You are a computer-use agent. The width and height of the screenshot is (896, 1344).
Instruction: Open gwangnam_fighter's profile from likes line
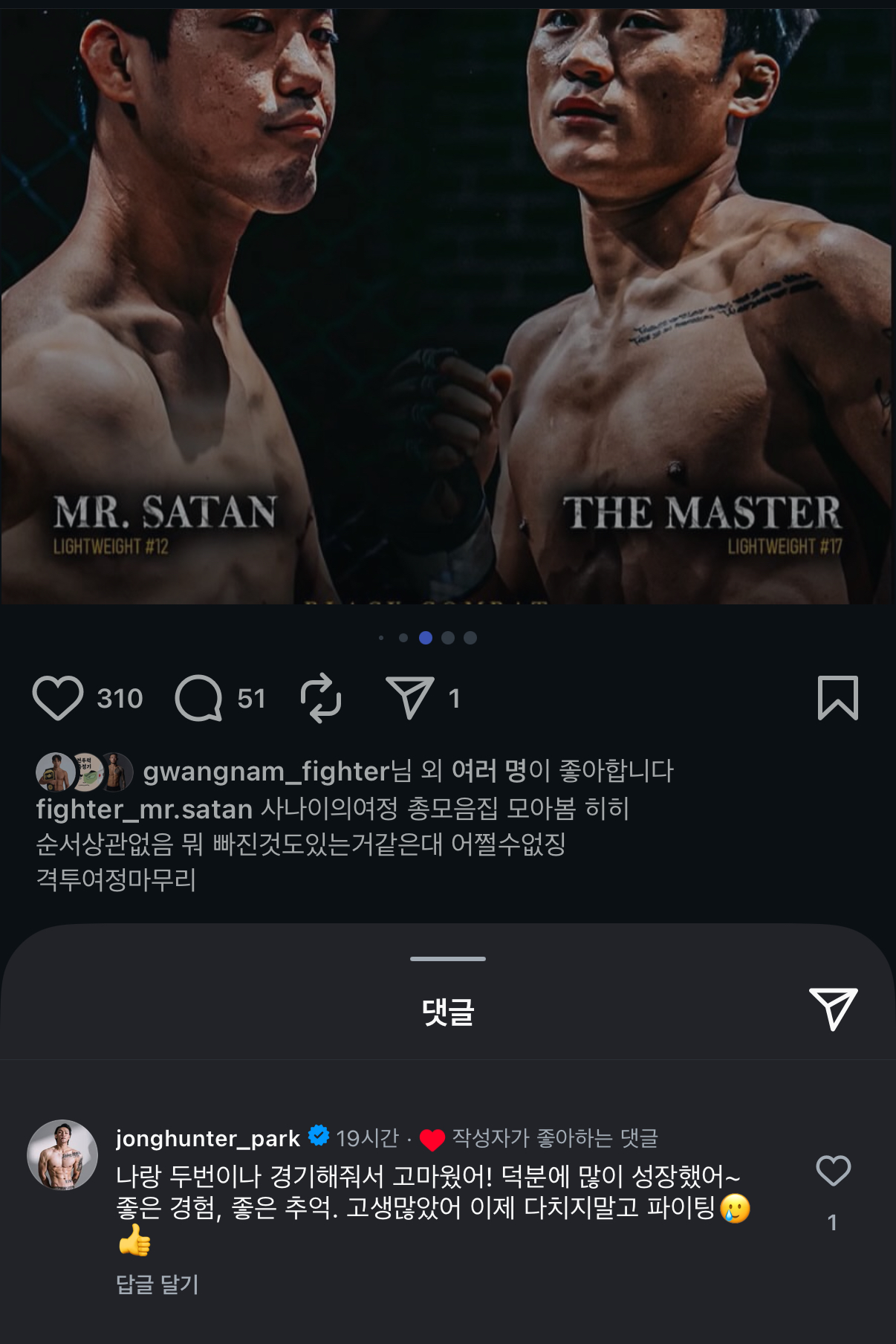click(x=265, y=771)
